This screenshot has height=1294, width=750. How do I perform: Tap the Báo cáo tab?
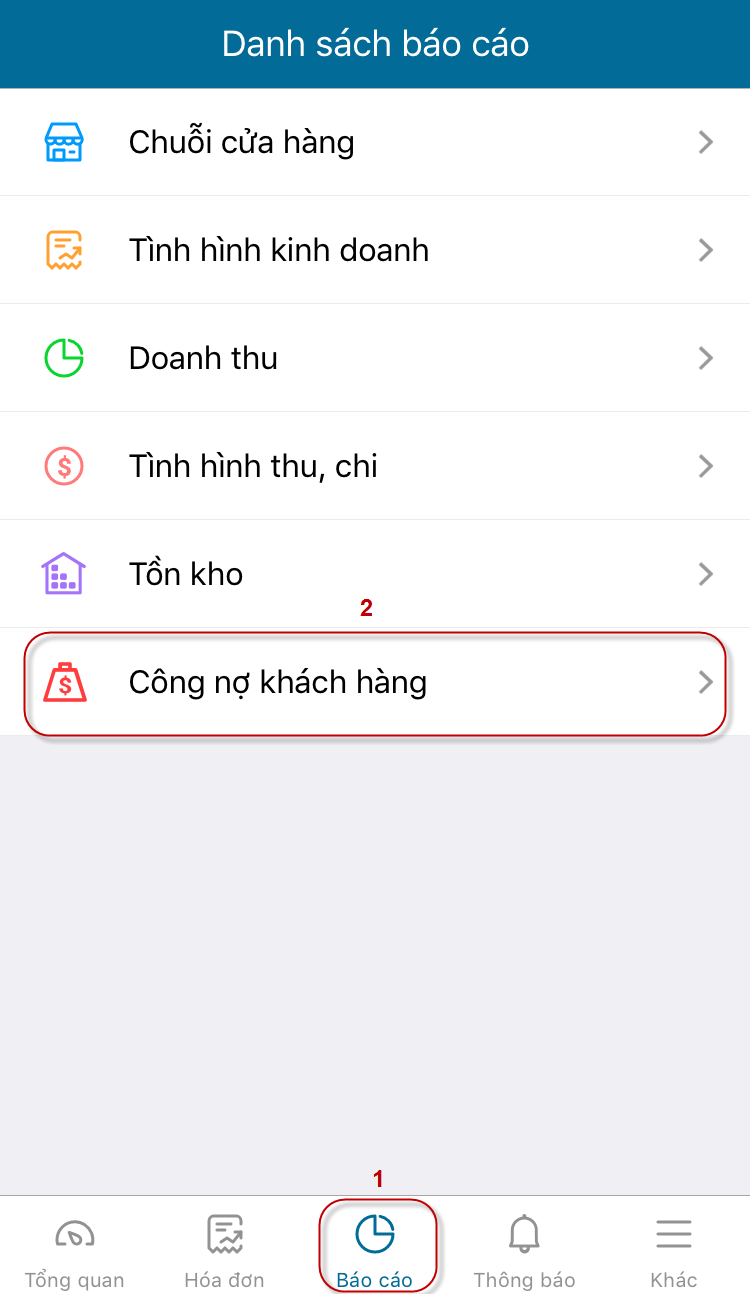click(376, 1250)
